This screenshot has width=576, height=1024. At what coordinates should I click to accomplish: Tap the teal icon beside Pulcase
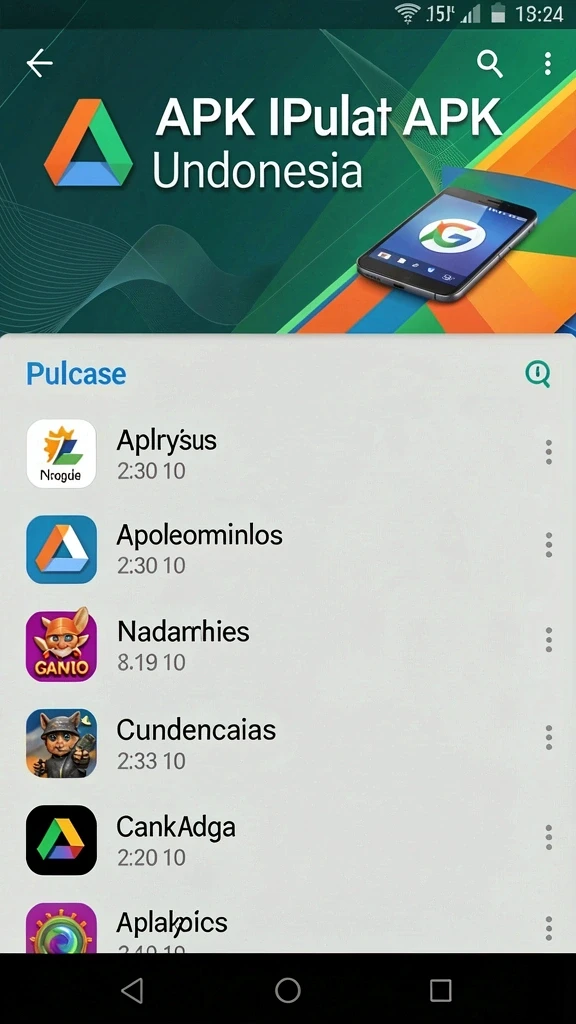537,375
